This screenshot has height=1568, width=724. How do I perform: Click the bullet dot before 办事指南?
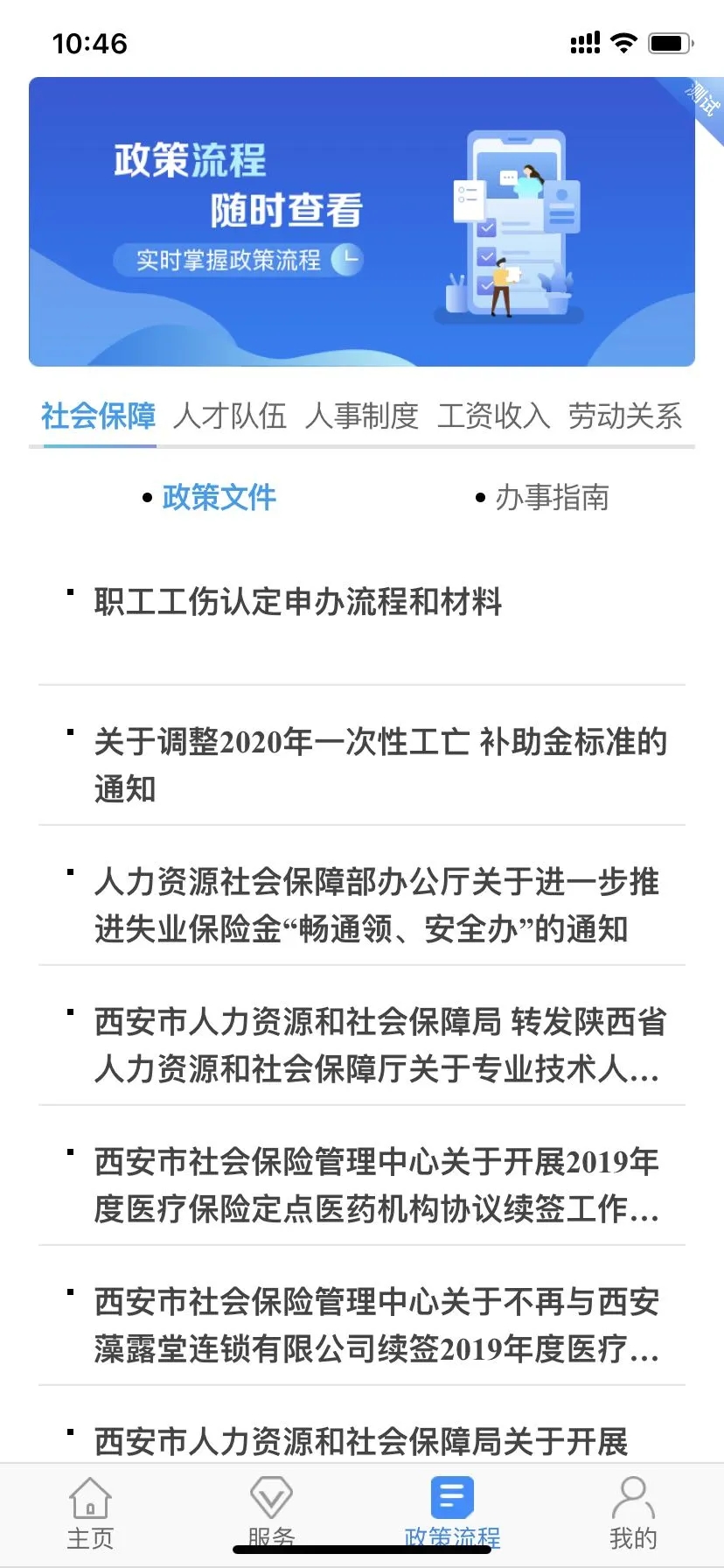(479, 497)
